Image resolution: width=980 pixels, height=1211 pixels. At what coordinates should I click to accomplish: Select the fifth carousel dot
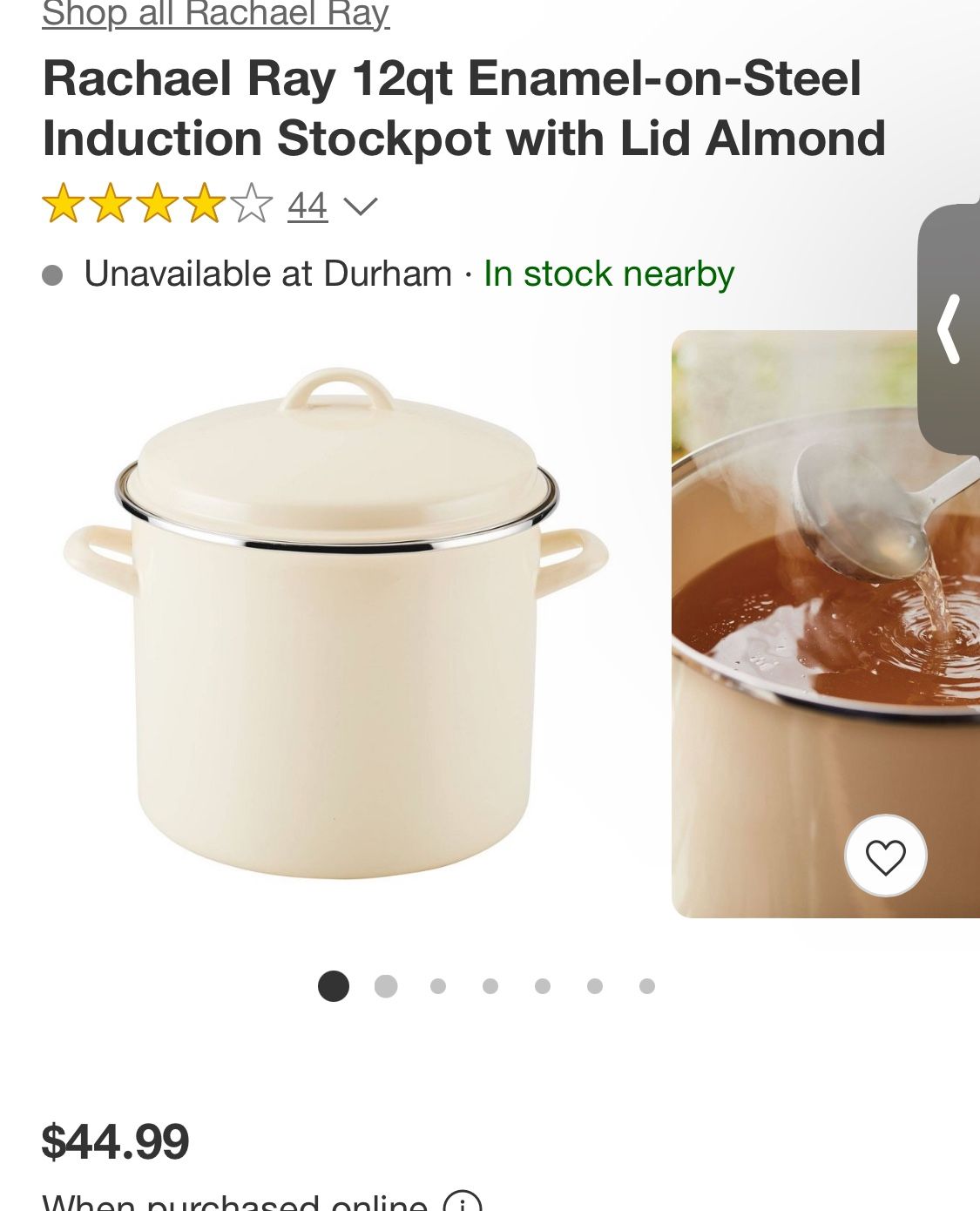[541, 985]
